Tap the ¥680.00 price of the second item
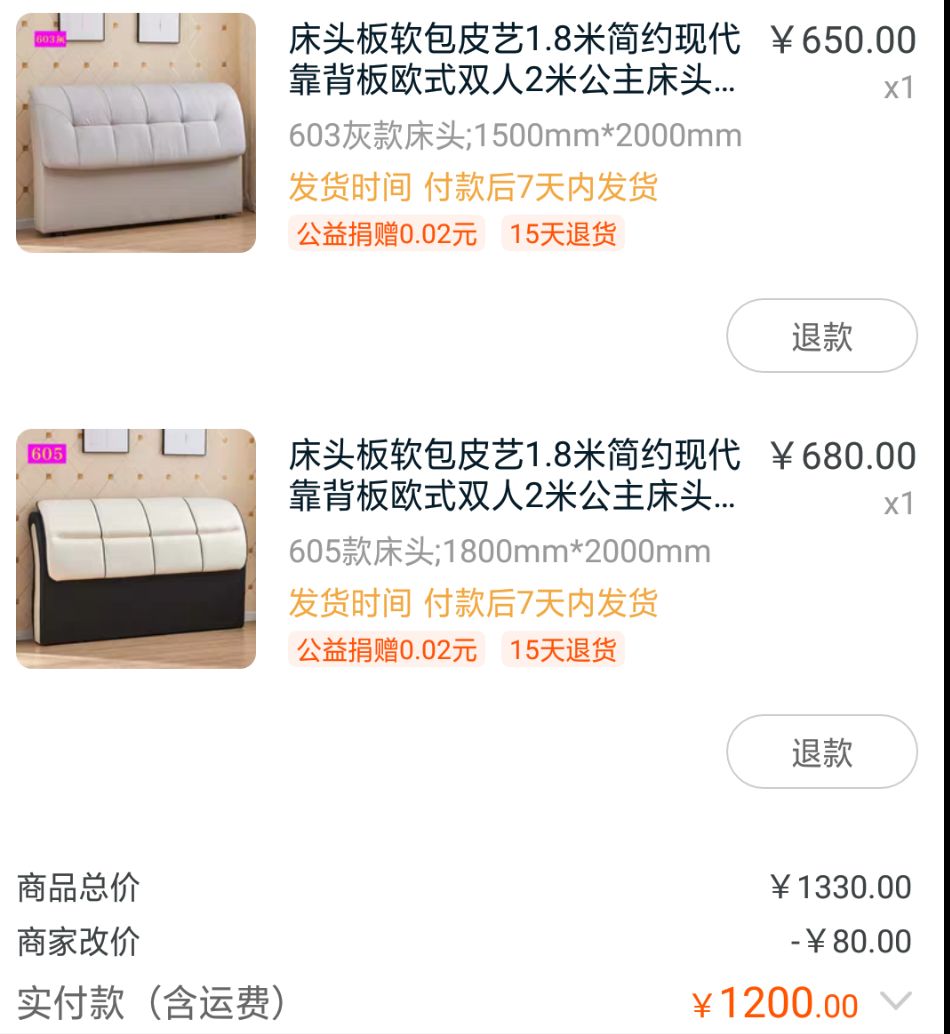950x1034 pixels. [x=847, y=455]
